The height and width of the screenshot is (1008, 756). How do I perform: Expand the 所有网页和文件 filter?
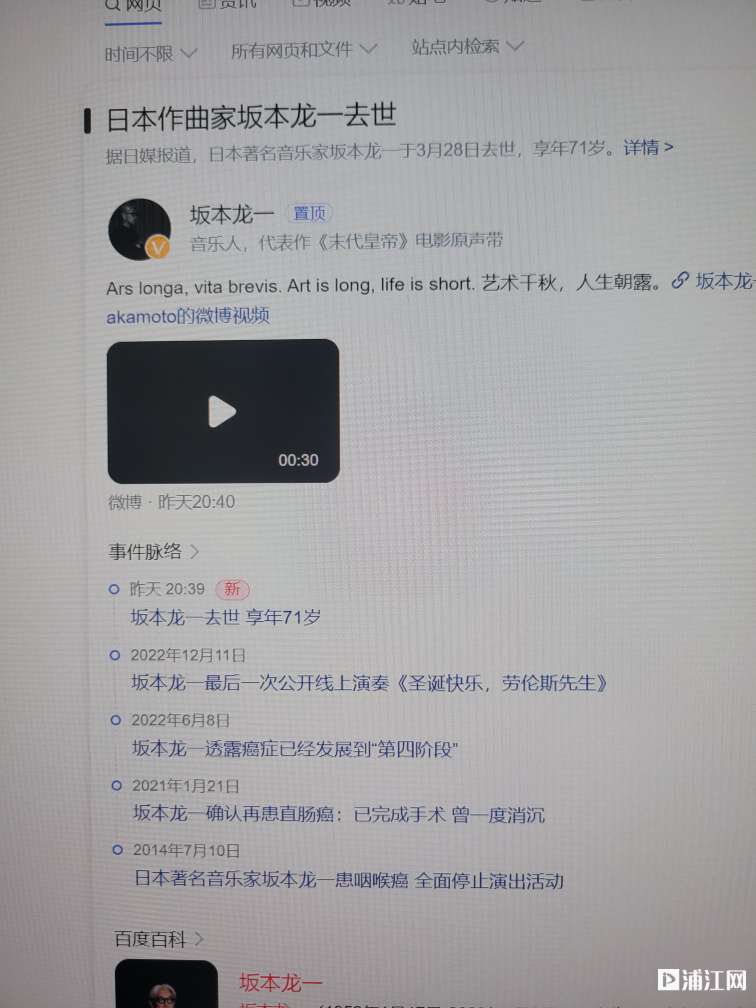tap(303, 49)
